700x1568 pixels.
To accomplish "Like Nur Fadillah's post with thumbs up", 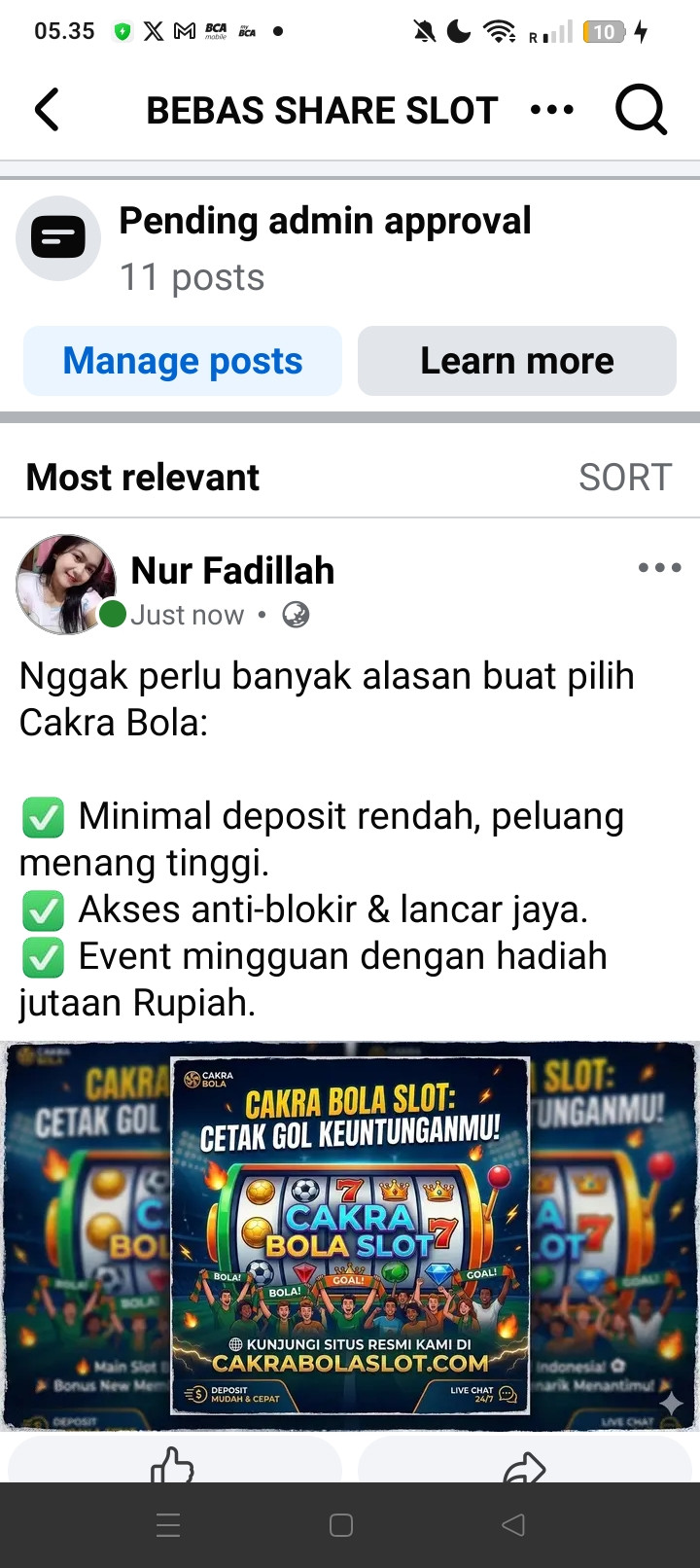I will coord(175,1461).
